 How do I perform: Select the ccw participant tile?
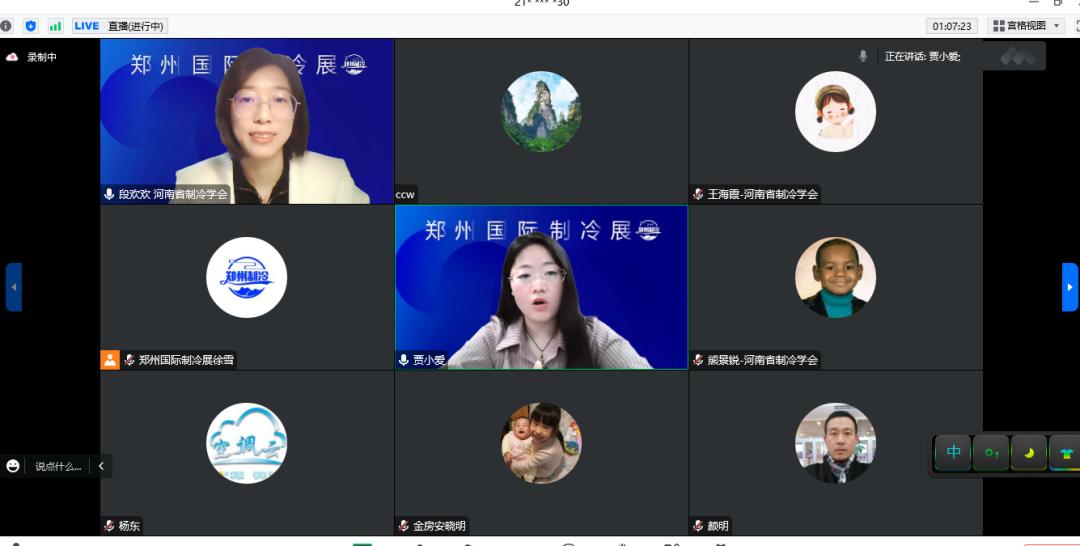541,121
